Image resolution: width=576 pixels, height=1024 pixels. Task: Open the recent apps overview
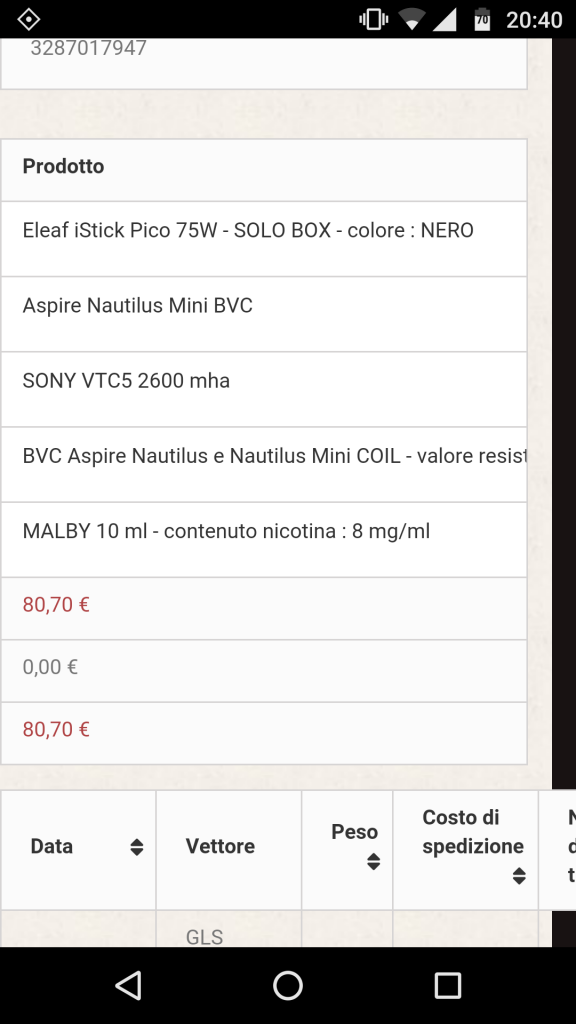pos(448,985)
